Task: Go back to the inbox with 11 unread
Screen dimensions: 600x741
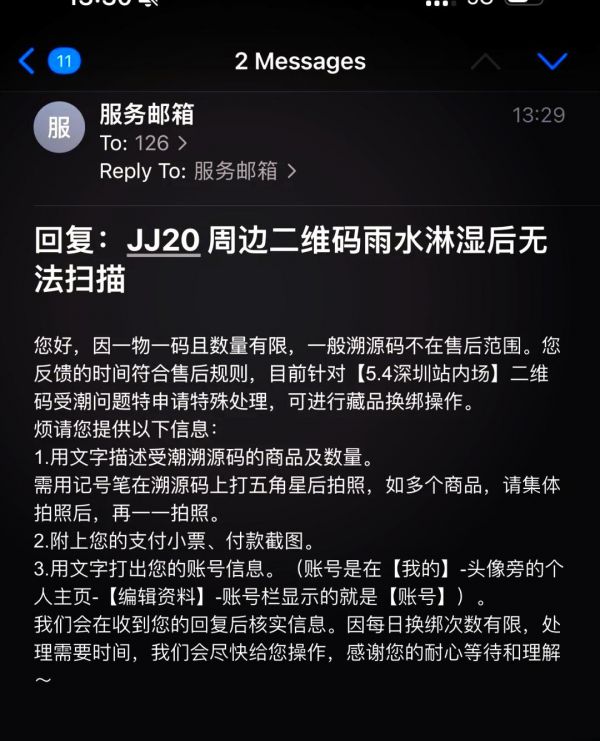Action: pyautogui.click(x=48, y=61)
